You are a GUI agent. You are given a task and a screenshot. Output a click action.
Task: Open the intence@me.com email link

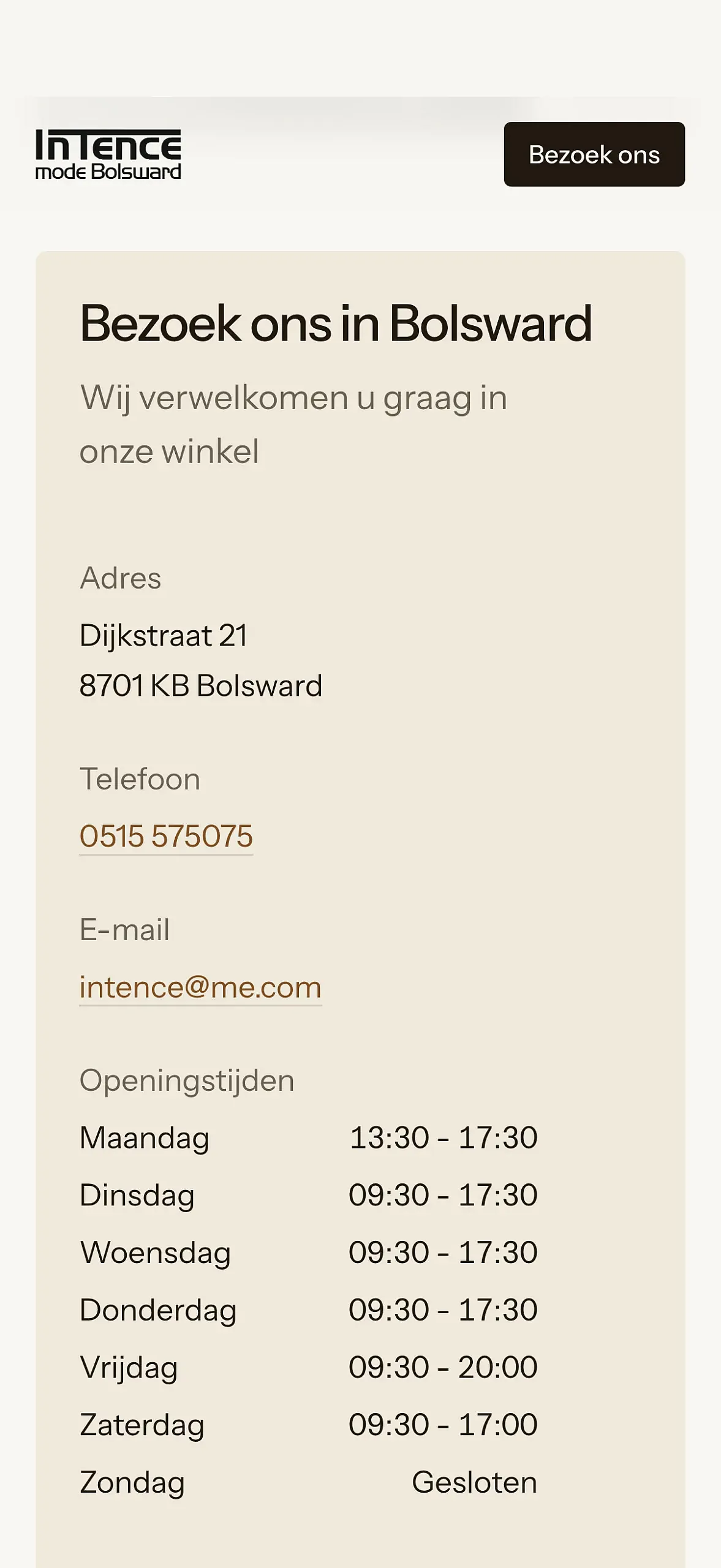tap(200, 987)
